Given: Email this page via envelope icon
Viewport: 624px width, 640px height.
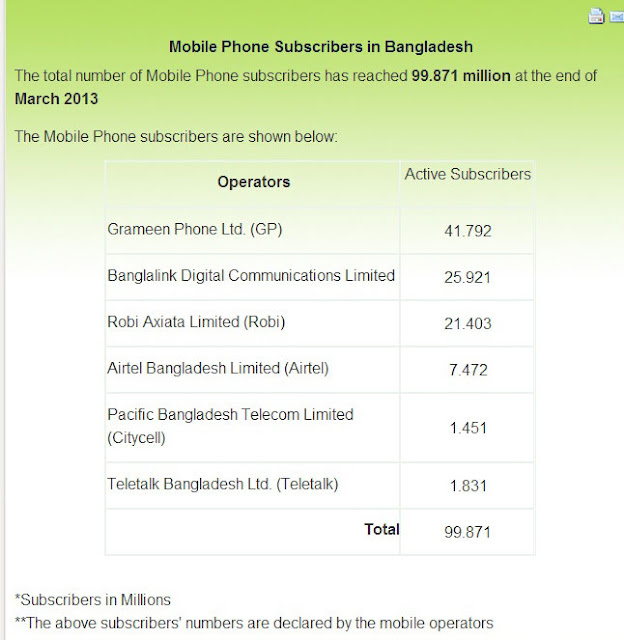Looking at the screenshot, I should pos(616,17).
